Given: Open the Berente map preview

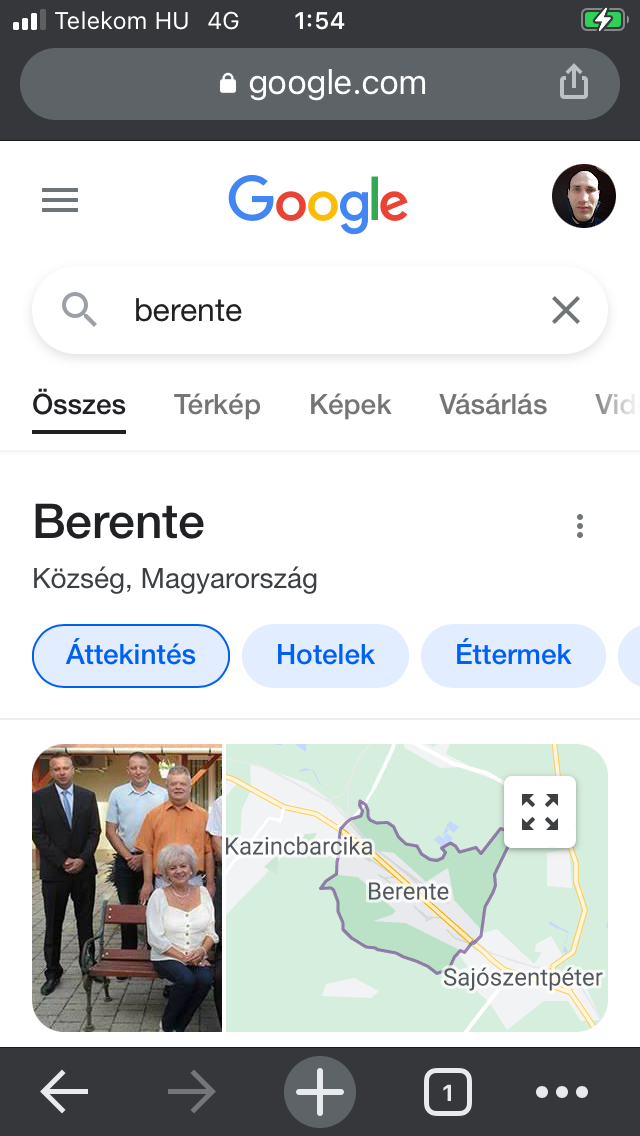Looking at the screenshot, I should point(417,888).
